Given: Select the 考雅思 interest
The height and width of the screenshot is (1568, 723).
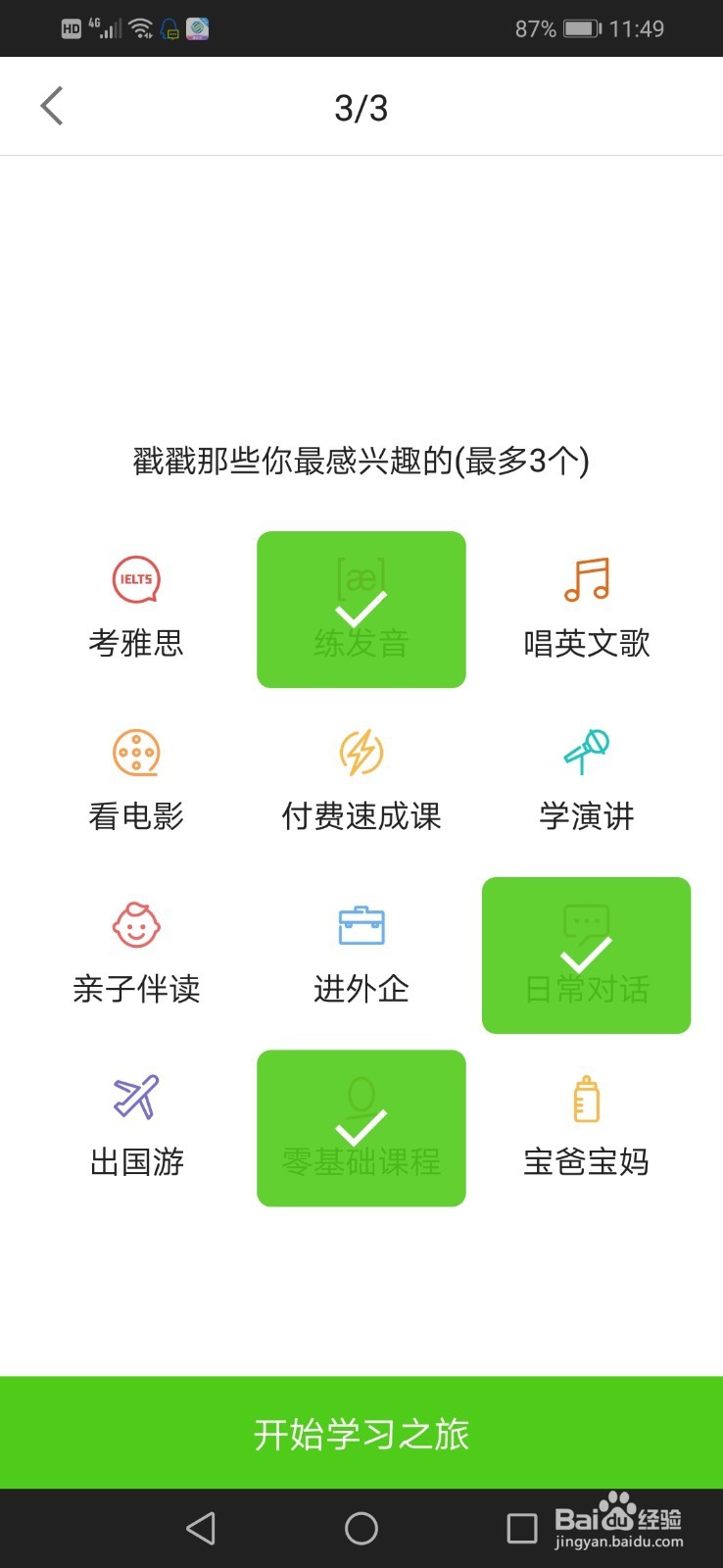Looking at the screenshot, I should tap(136, 609).
